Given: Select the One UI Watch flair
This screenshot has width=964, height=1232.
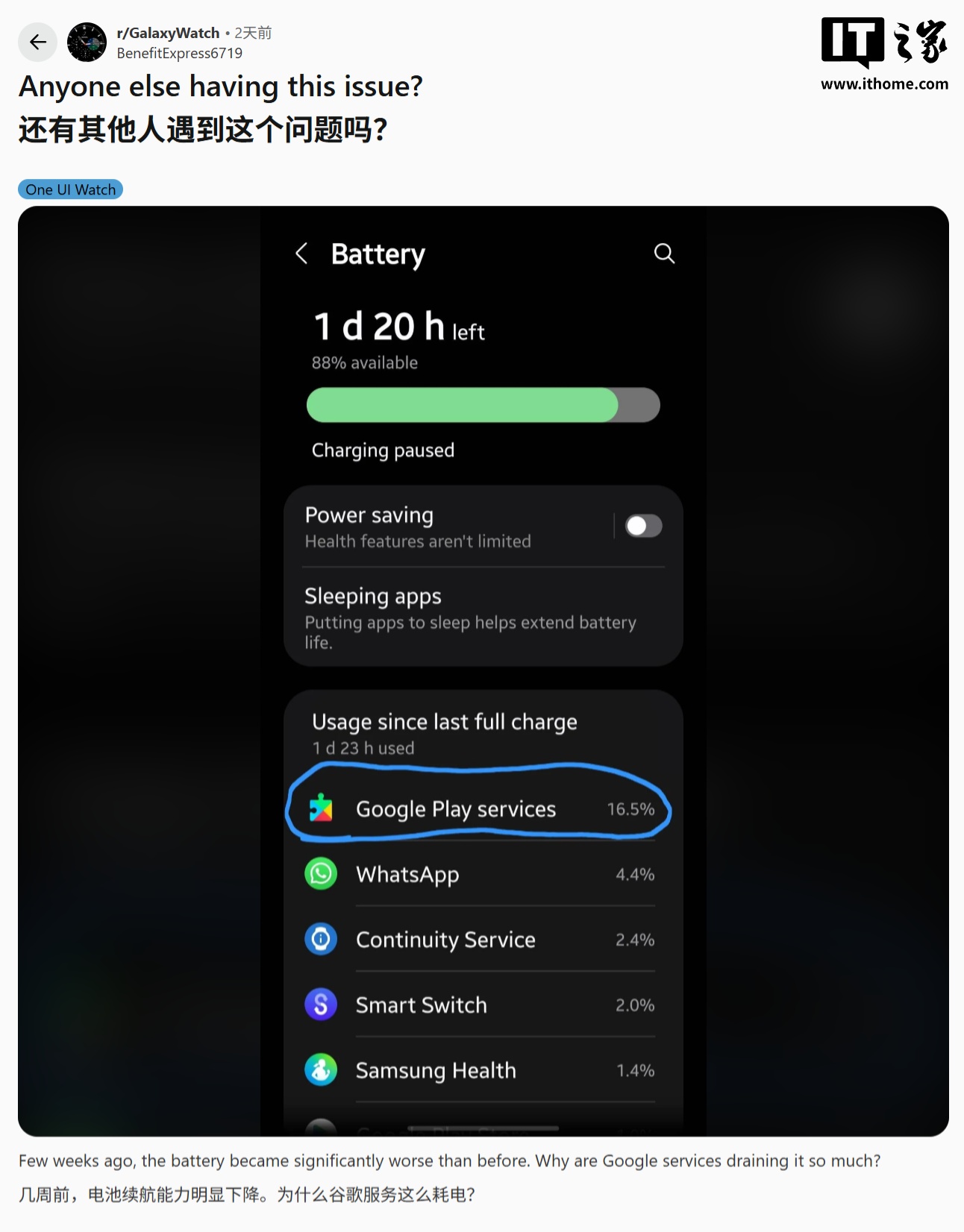Looking at the screenshot, I should (70, 189).
